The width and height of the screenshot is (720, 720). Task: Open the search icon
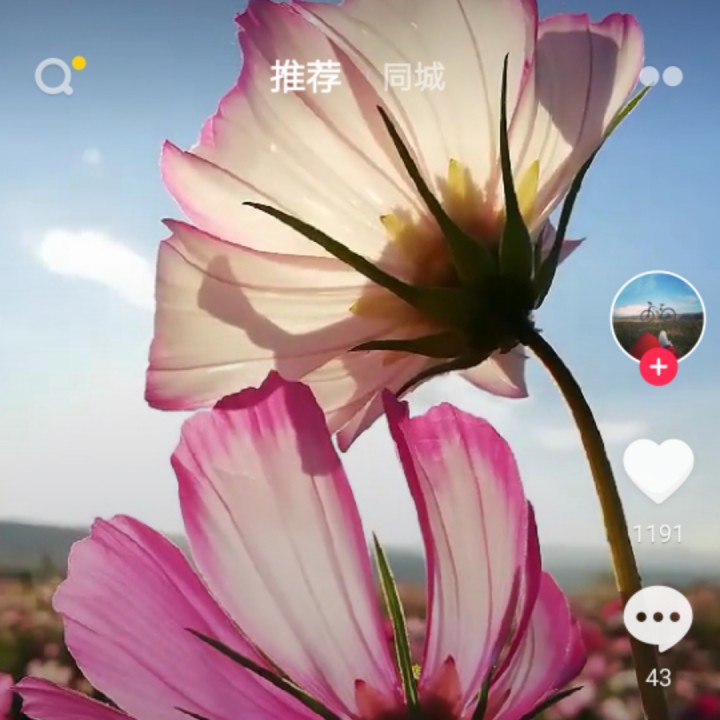55,77
